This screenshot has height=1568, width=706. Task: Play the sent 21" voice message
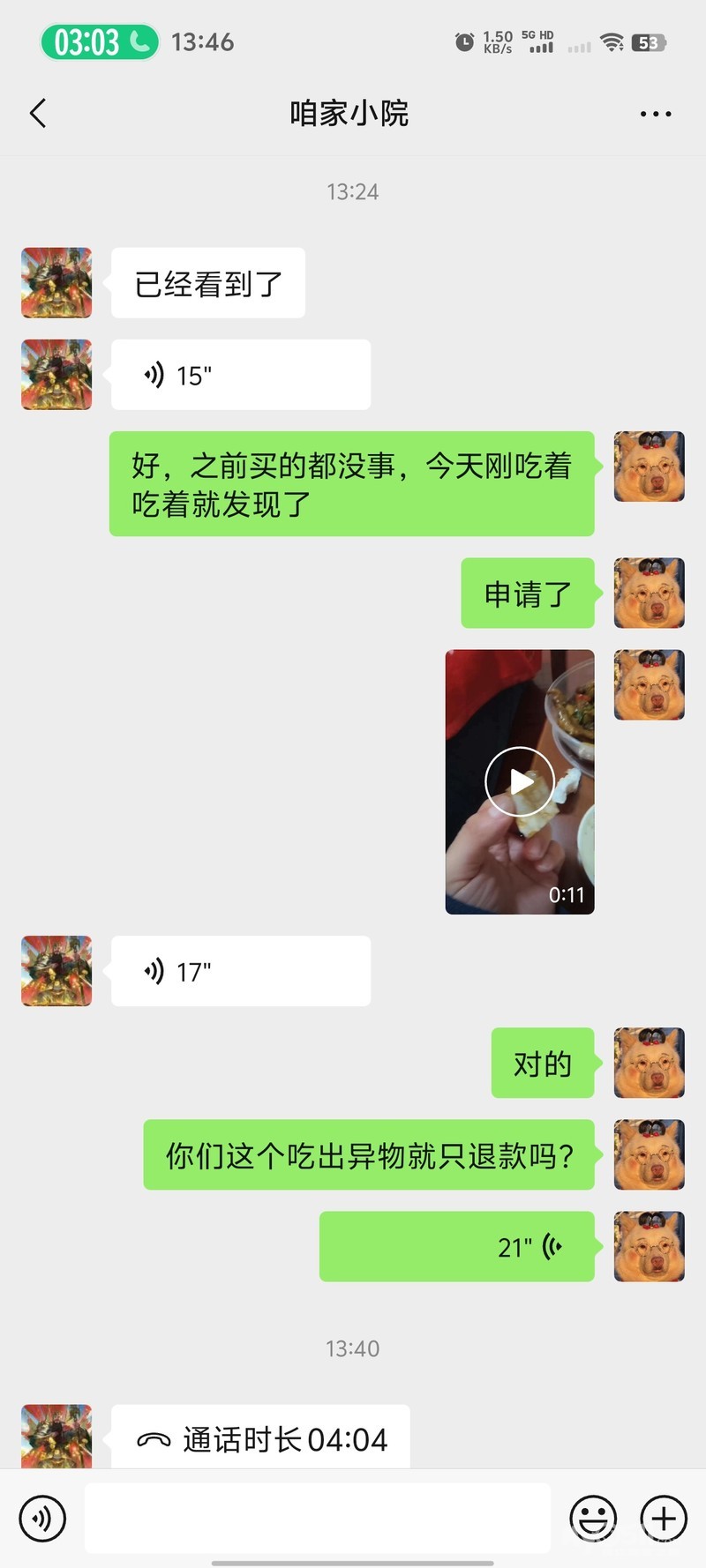click(456, 1246)
